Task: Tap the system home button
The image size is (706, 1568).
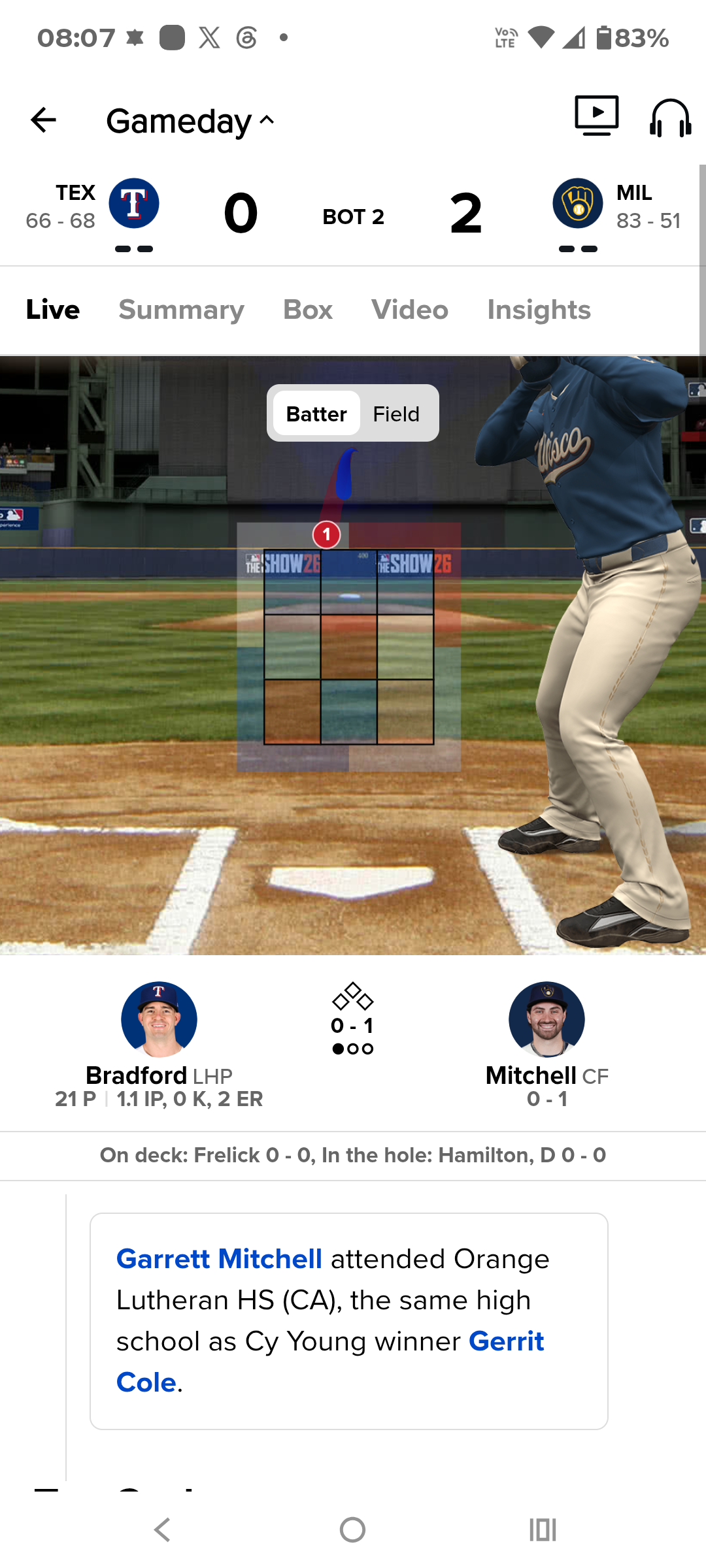Action: (352, 1529)
